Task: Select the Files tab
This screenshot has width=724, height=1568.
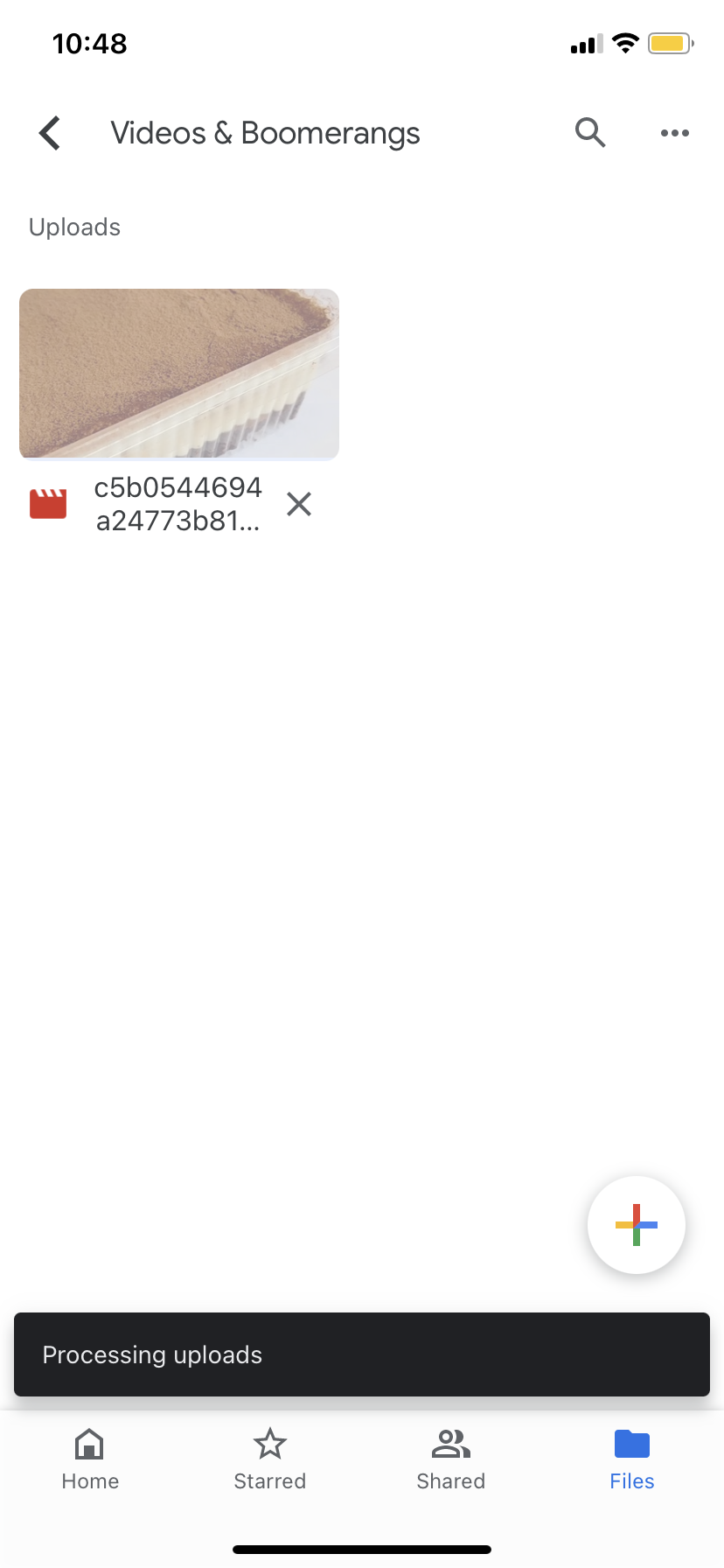Action: coord(631,1459)
